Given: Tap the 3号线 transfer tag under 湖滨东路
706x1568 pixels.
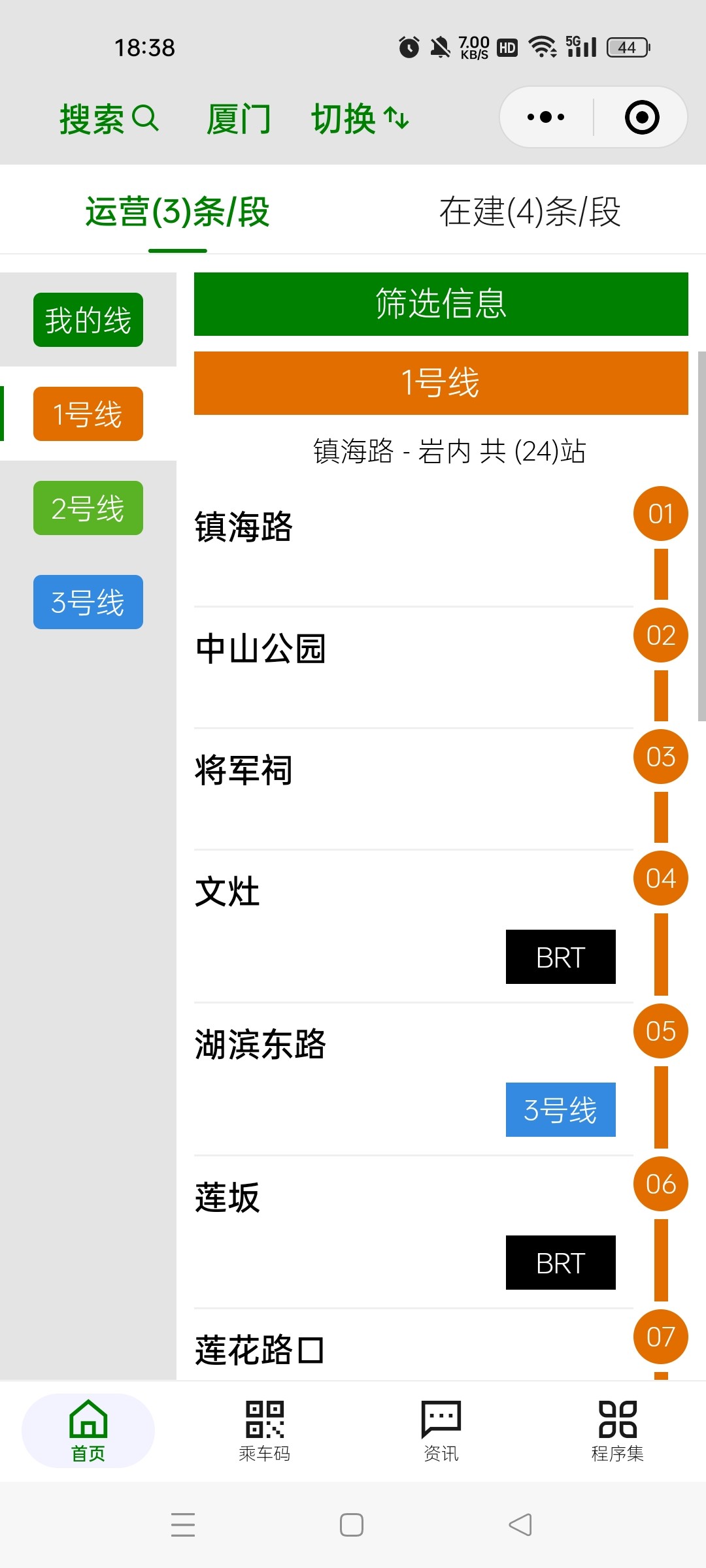Looking at the screenshot, I should pyautogui.click(x=560, y=1110).
